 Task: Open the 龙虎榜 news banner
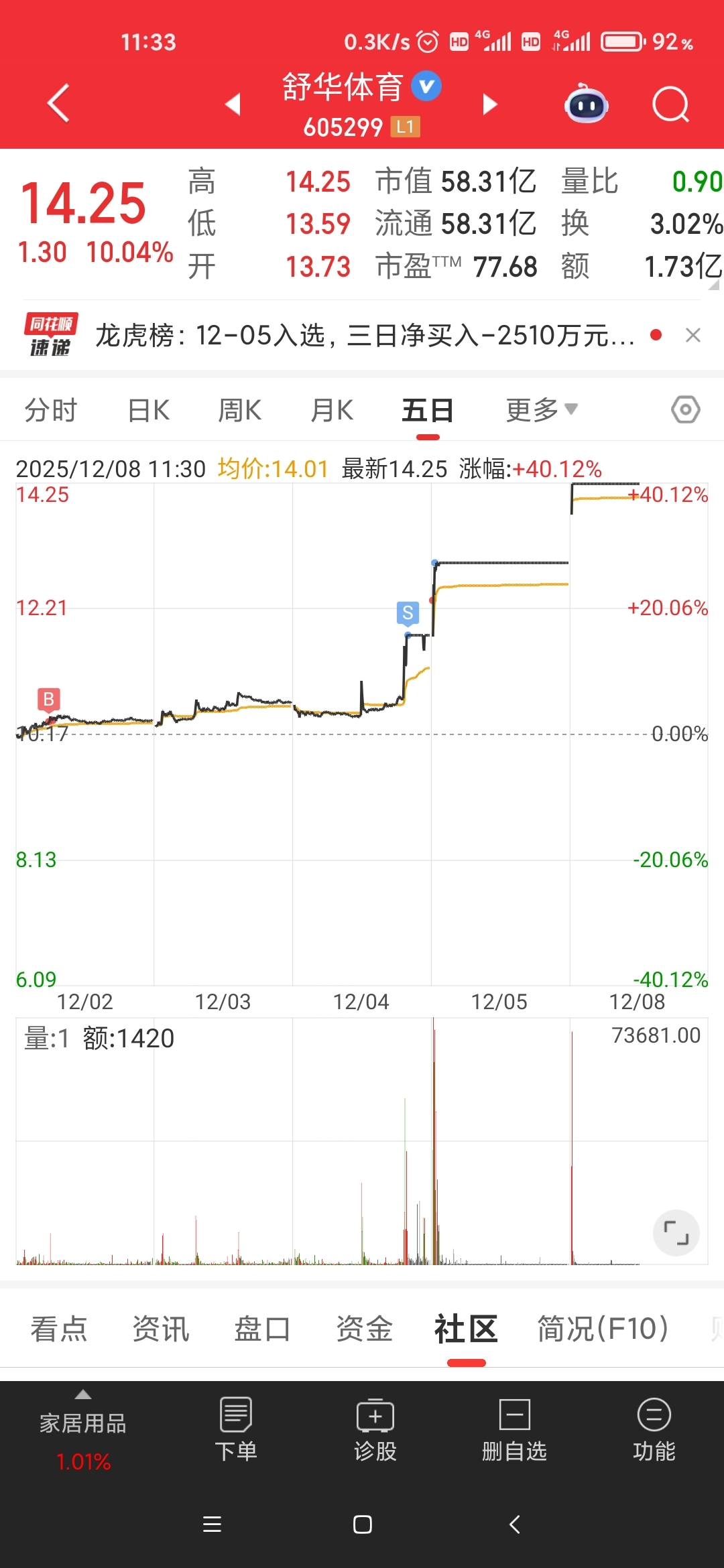pyautogui.click(x=365, y=335)
